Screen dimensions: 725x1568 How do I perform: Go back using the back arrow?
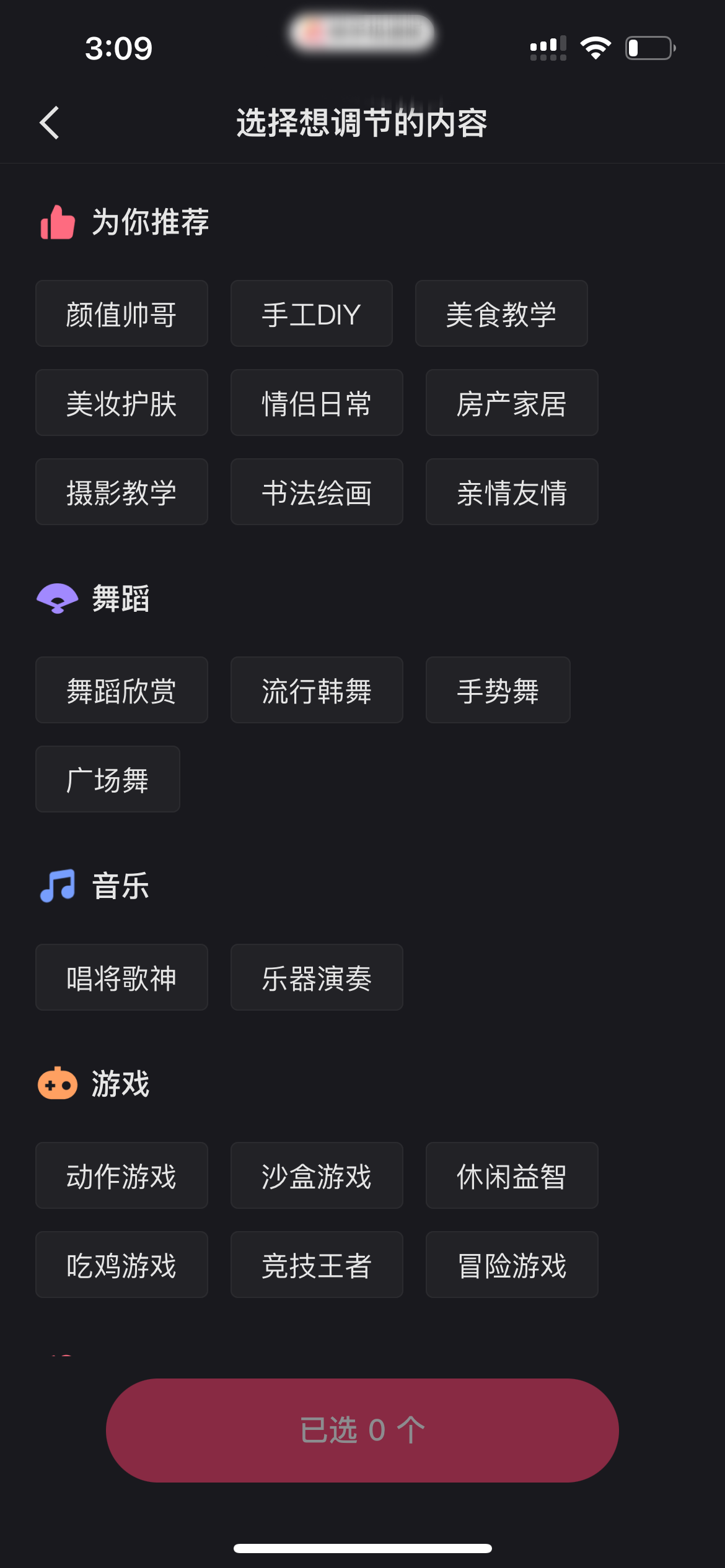pos(50,123)
